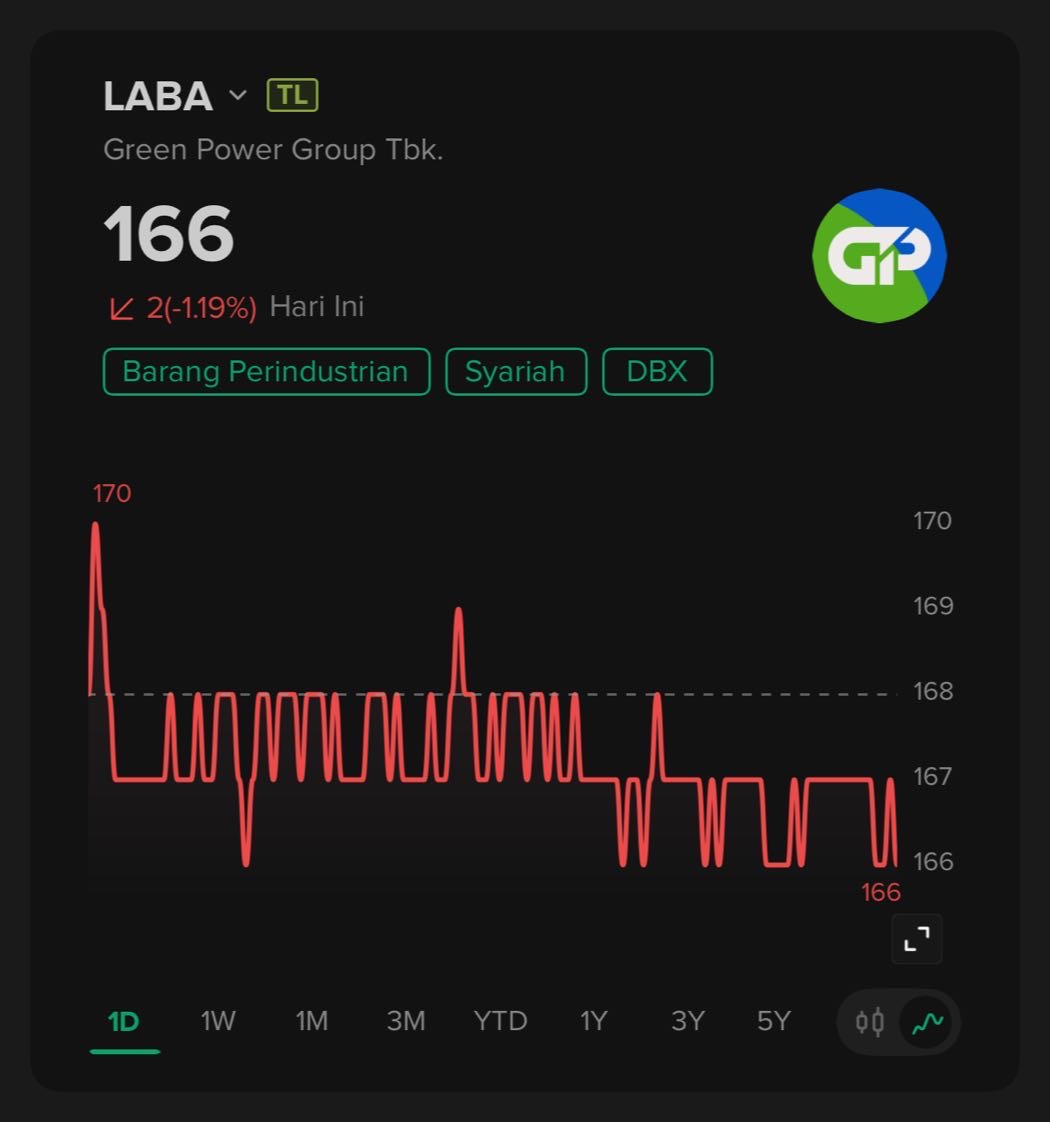Tap the TL badge next to LABA

(x=292, y=96)
